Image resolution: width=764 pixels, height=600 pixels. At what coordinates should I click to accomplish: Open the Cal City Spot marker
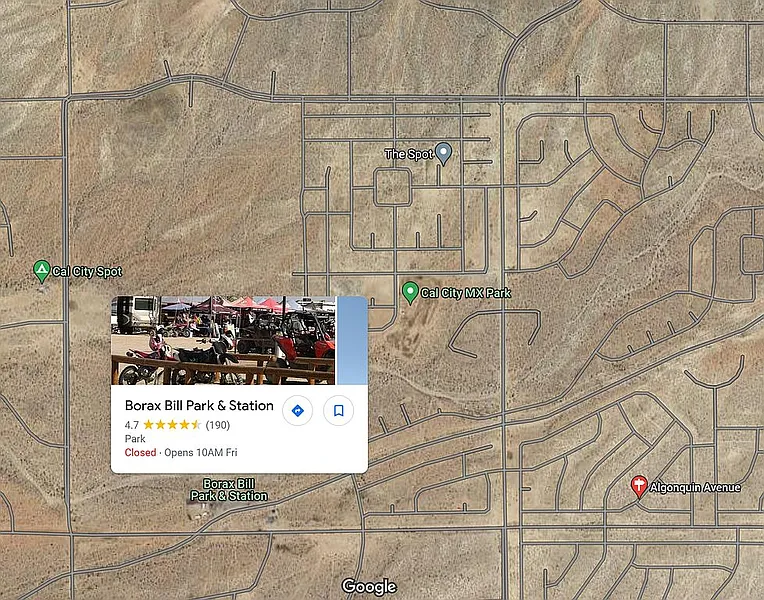tap(41, 270)
